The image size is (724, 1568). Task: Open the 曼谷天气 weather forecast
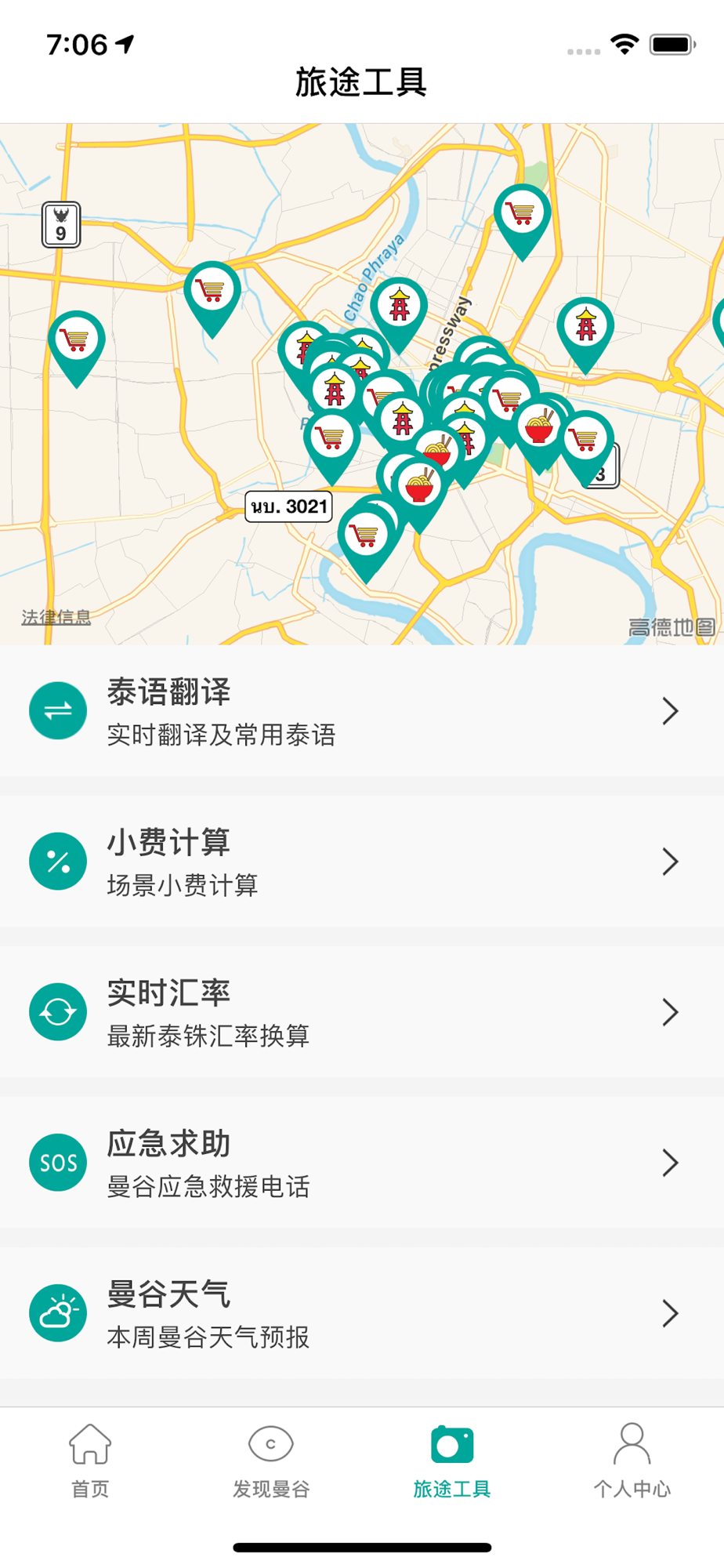pyautogui.click(x=360, y=1313)
